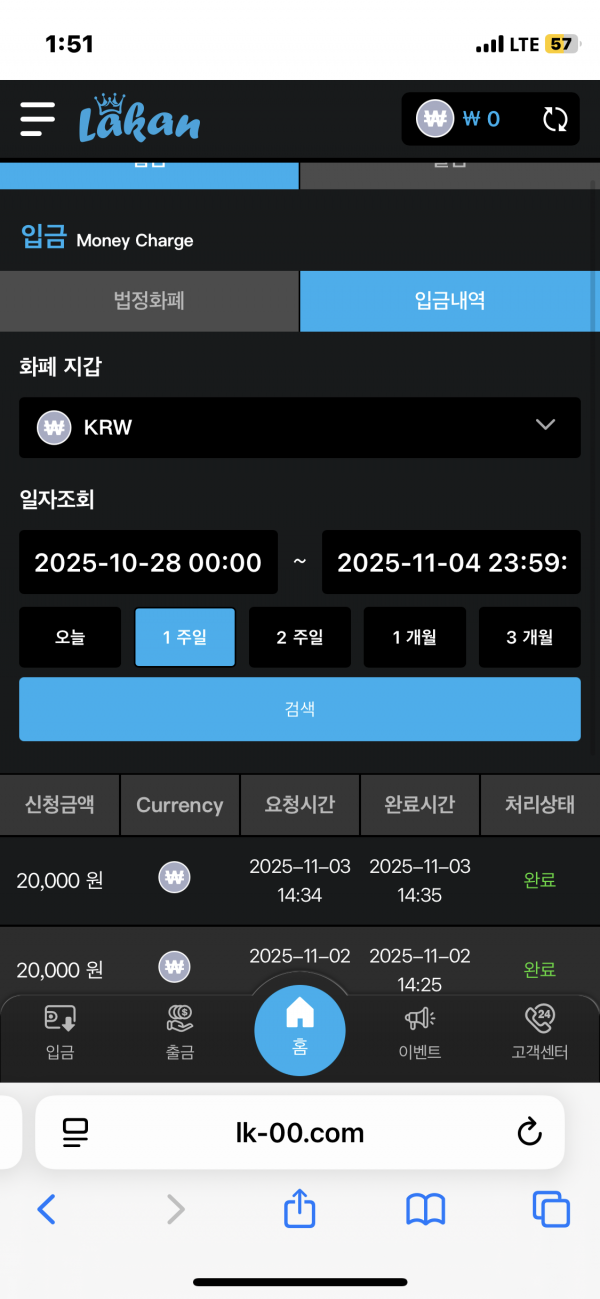Choose the 1 주일 range

[x=185, y=637]
